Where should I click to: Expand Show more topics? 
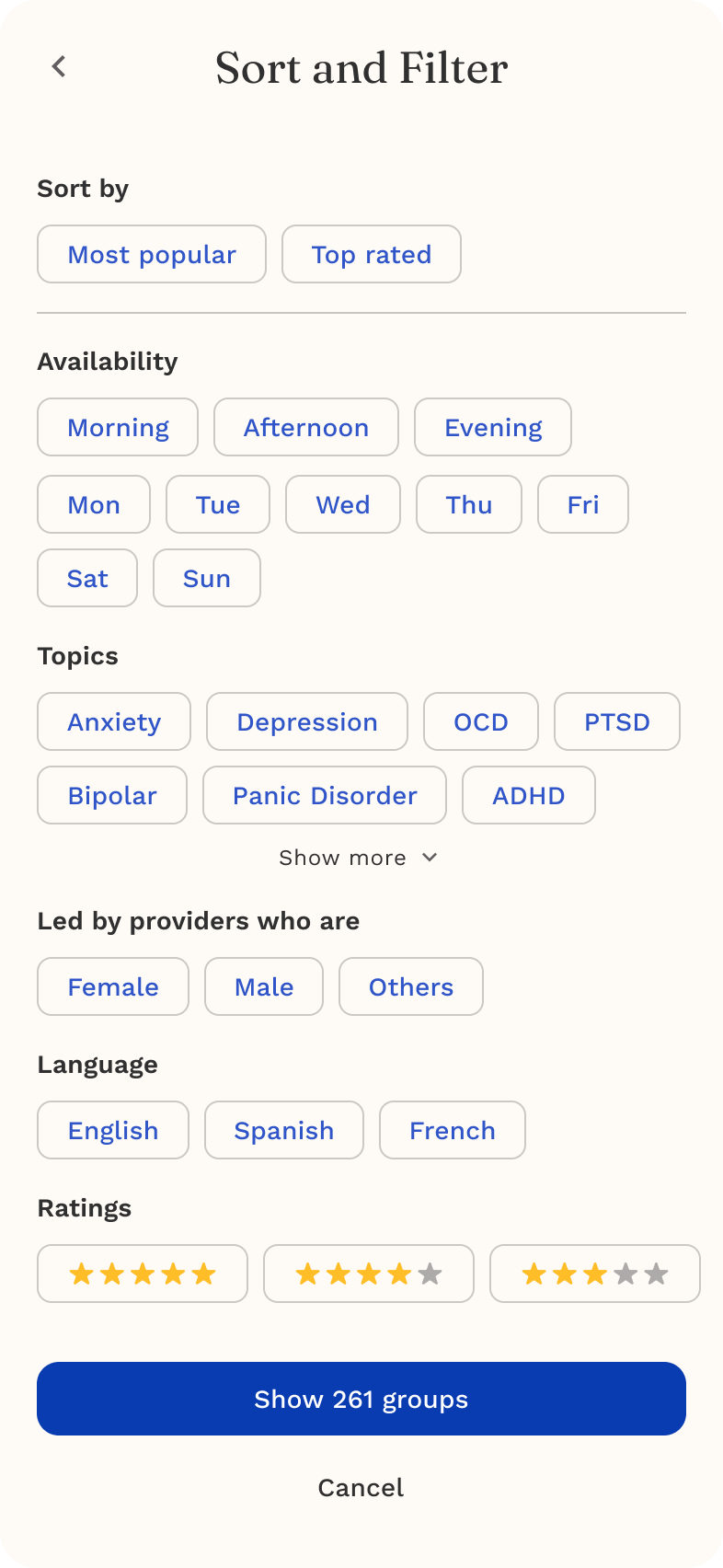[x=359, y=858]
